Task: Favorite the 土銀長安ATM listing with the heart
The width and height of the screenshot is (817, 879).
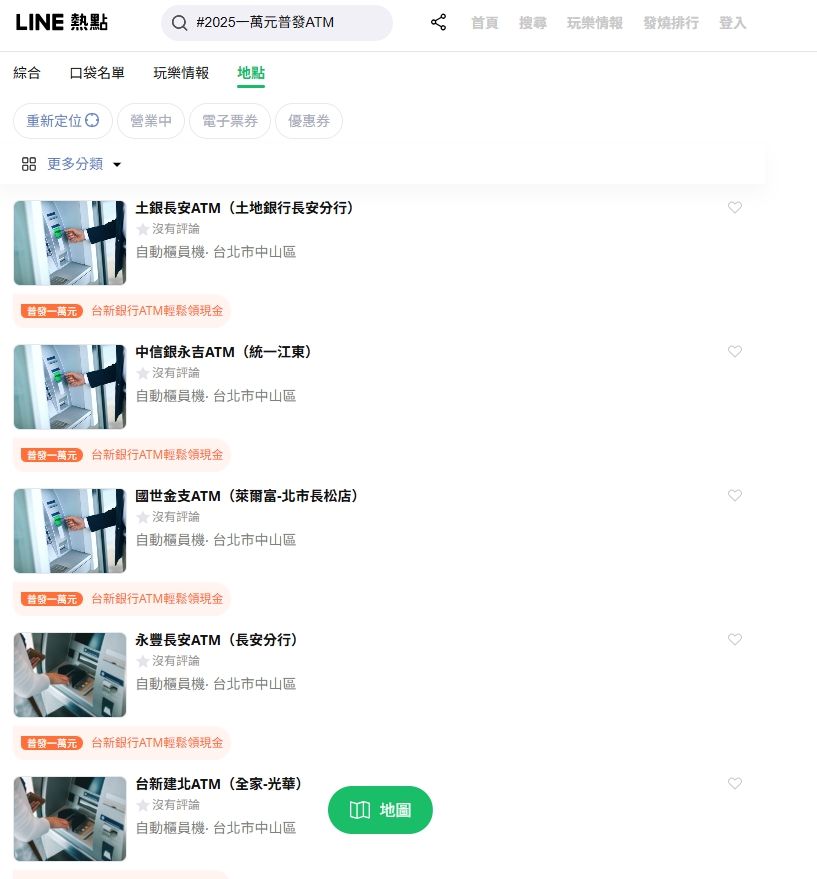Action: [x=735, y=208]
